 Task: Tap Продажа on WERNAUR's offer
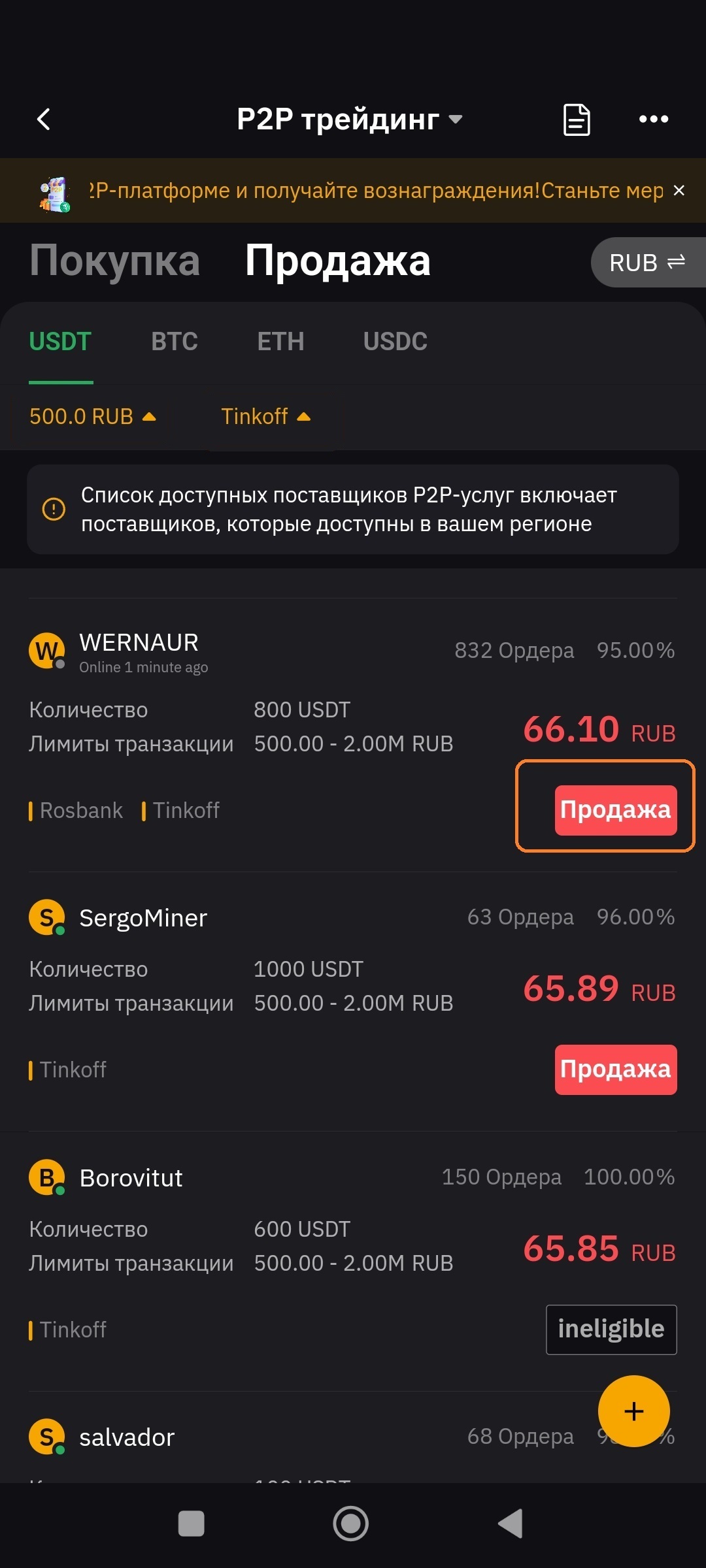615,810
